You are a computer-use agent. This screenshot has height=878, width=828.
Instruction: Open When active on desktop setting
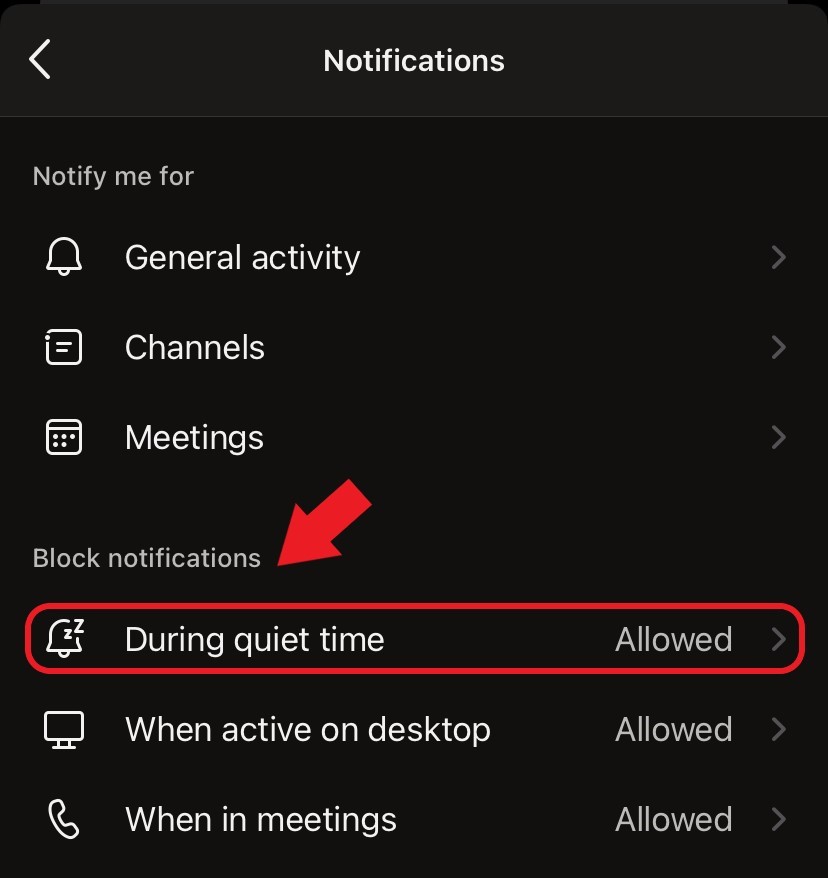[x=414, y=729]
